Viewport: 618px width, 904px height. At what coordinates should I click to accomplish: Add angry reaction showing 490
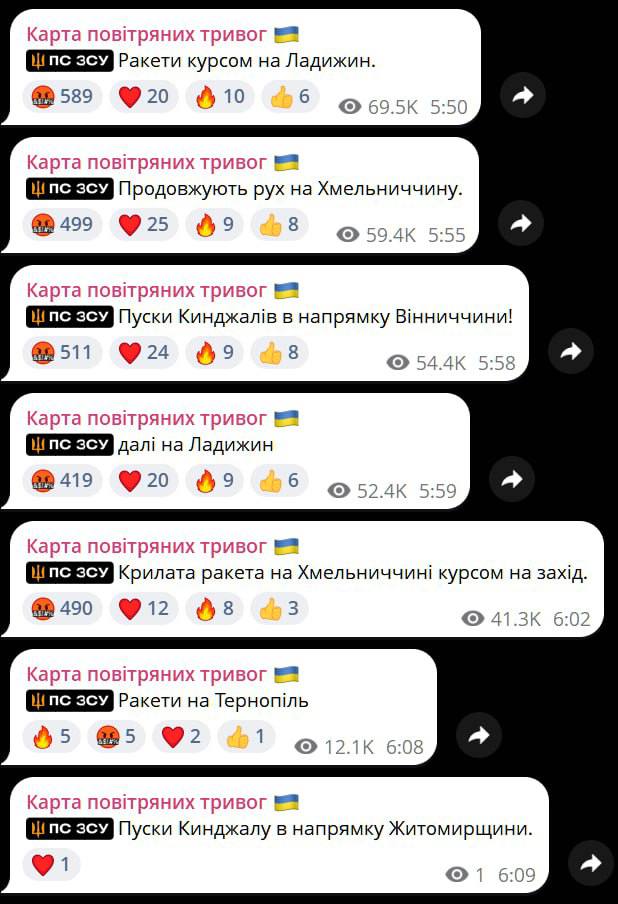(62, 608)
